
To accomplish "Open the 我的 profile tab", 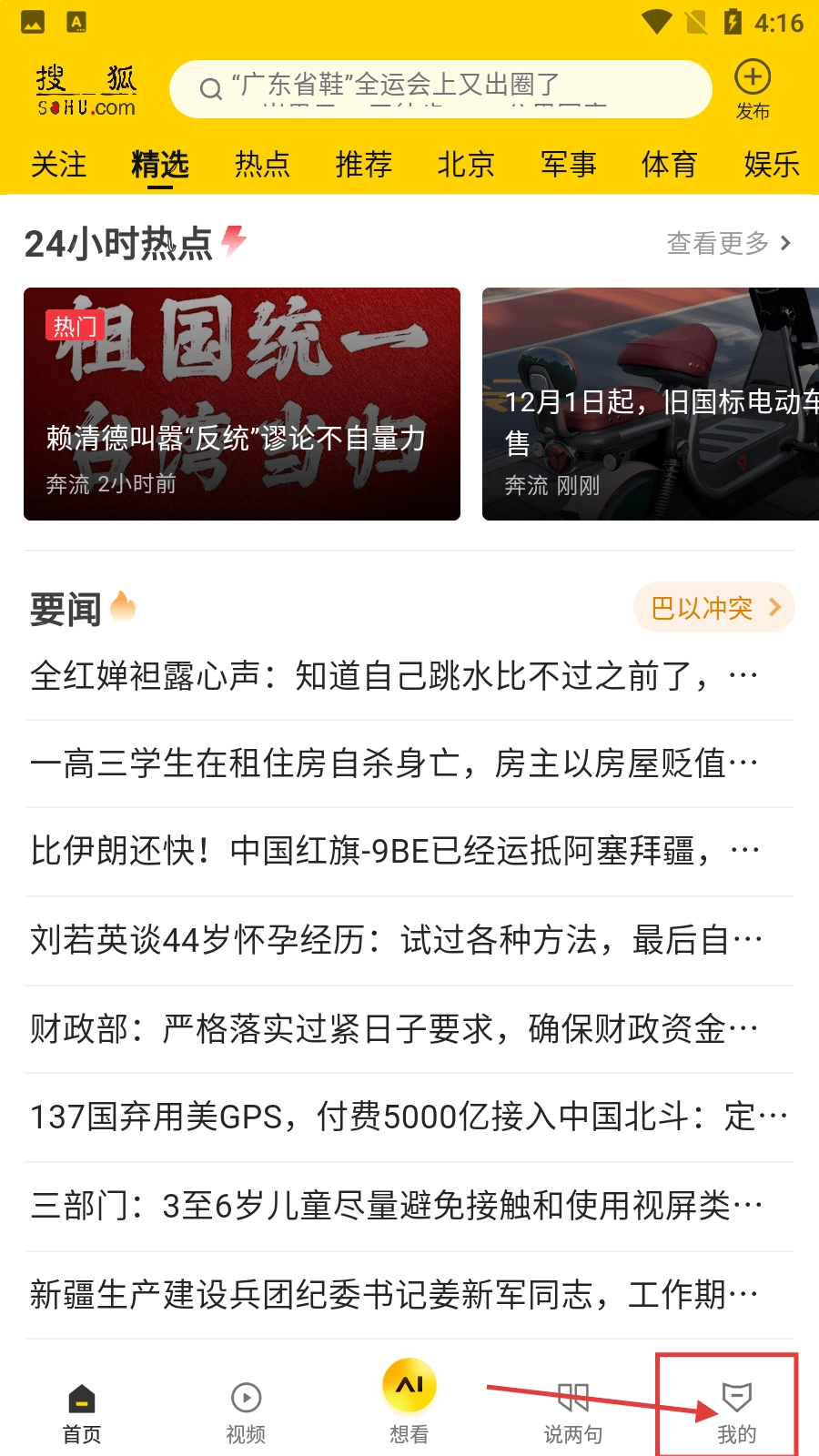I will point(736,1411).
